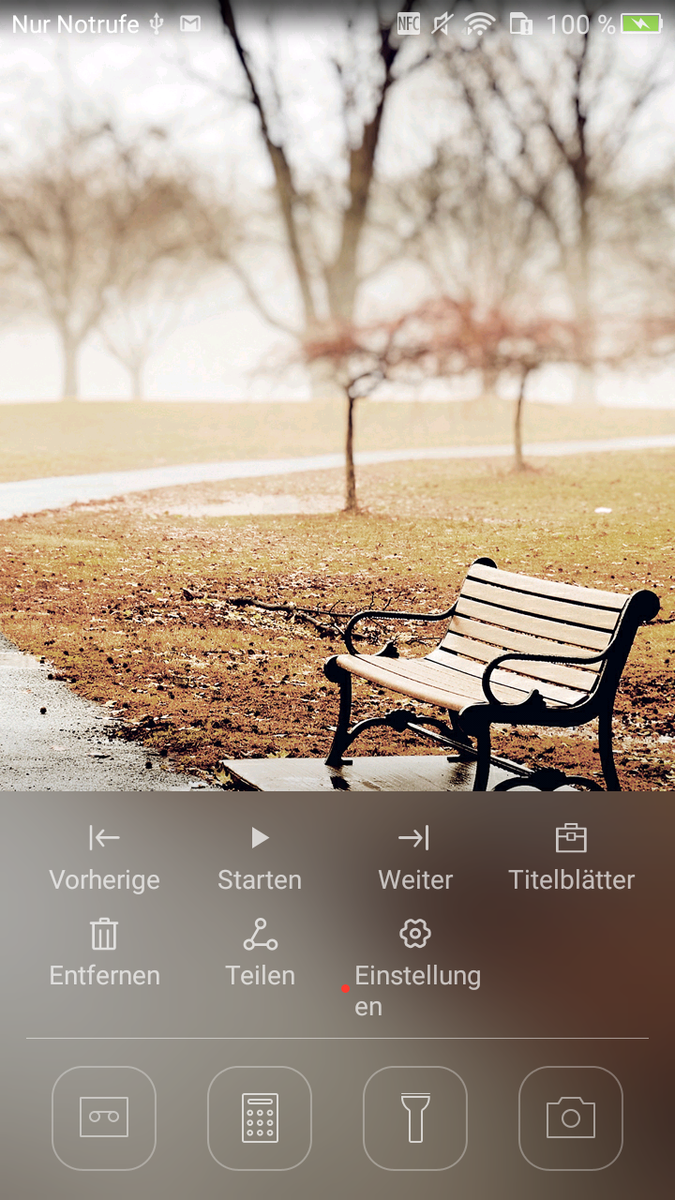Go to the previous wallpaper (Vorherige)

pyautogui.click(x=104, y=857)
